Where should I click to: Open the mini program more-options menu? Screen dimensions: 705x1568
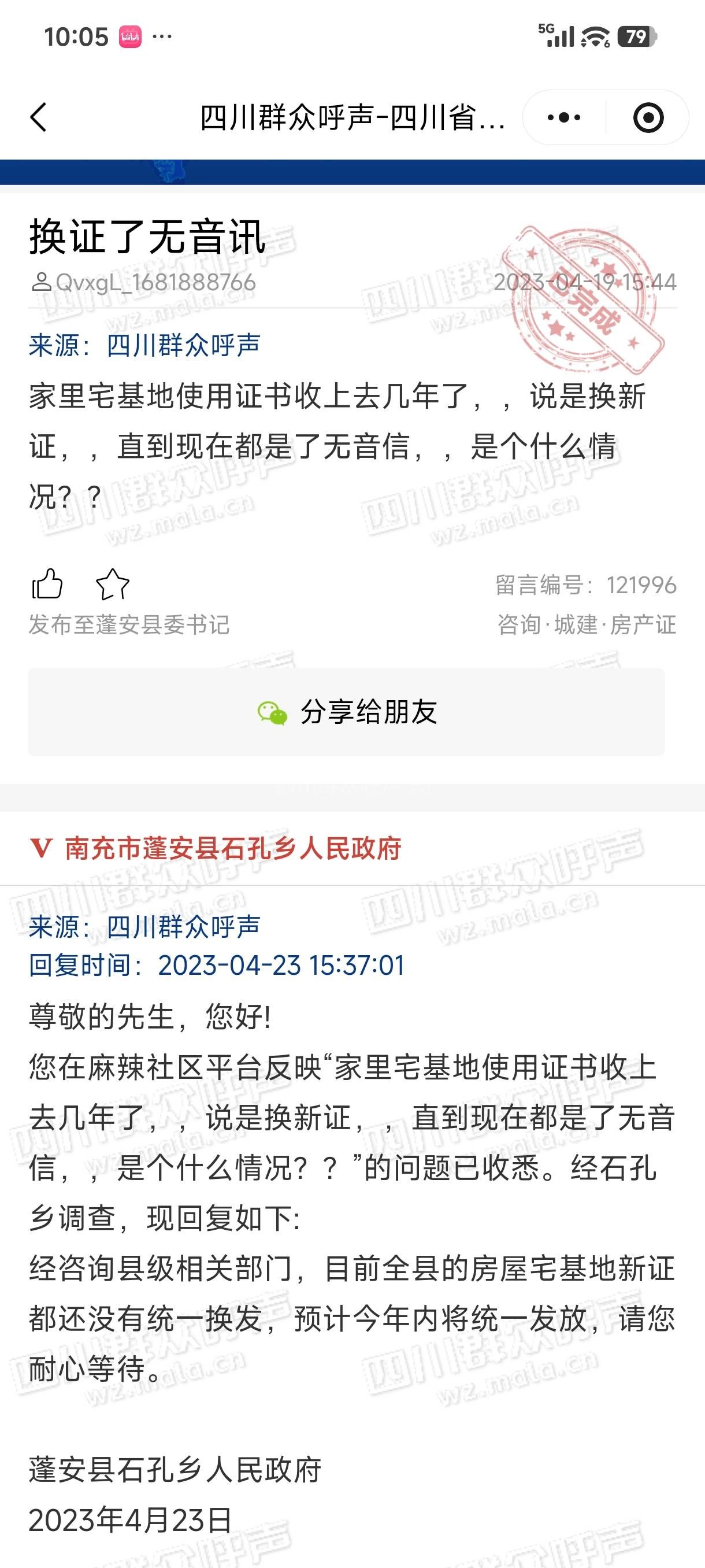click(564, 117)
